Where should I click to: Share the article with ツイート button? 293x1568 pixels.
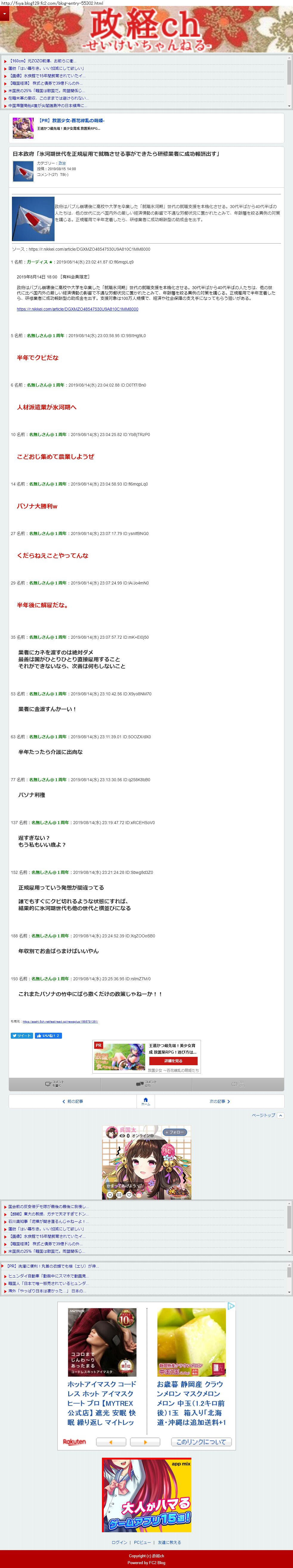tap(22, 1035)
